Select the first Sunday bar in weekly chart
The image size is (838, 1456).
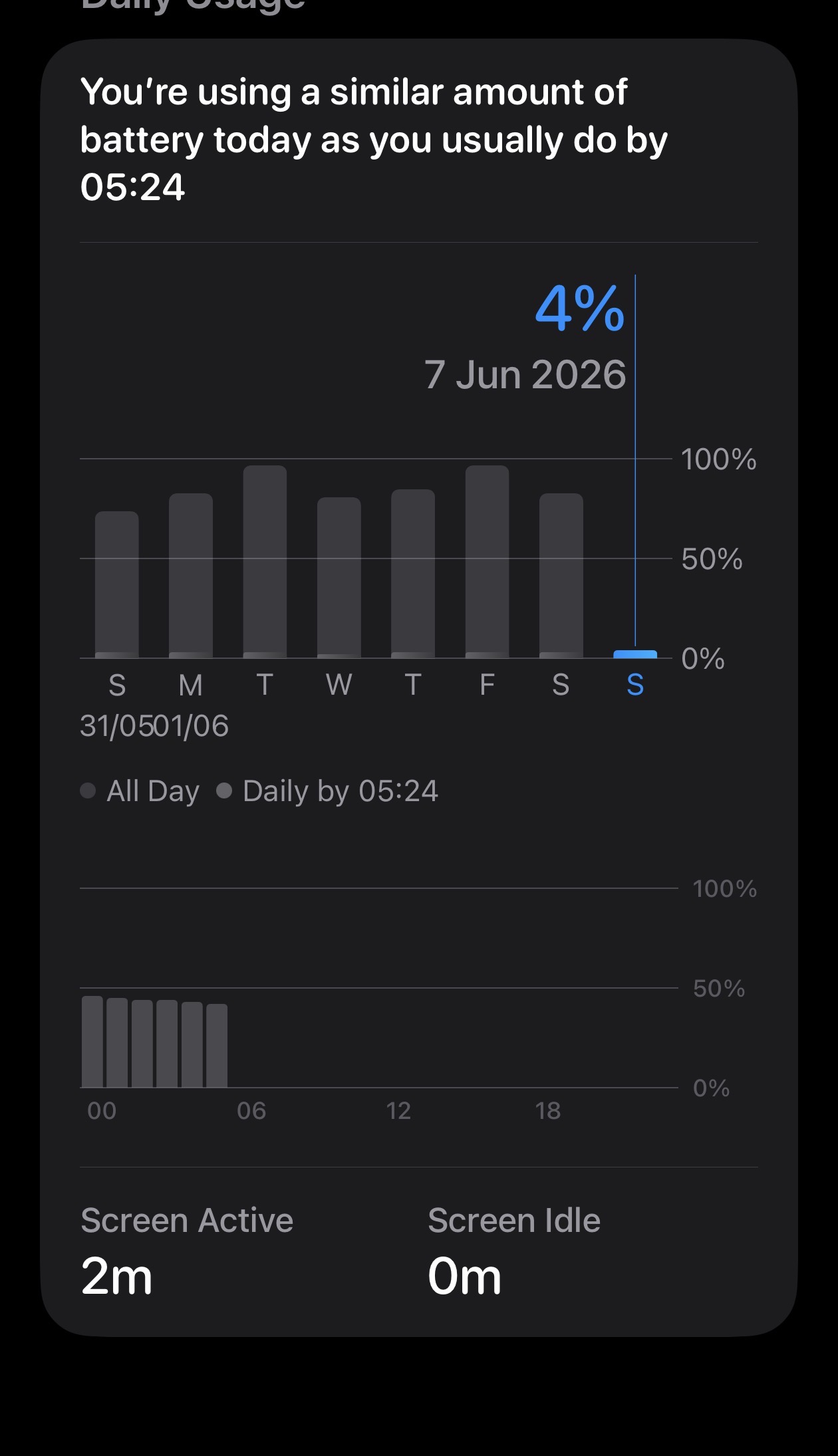point(117,584)
